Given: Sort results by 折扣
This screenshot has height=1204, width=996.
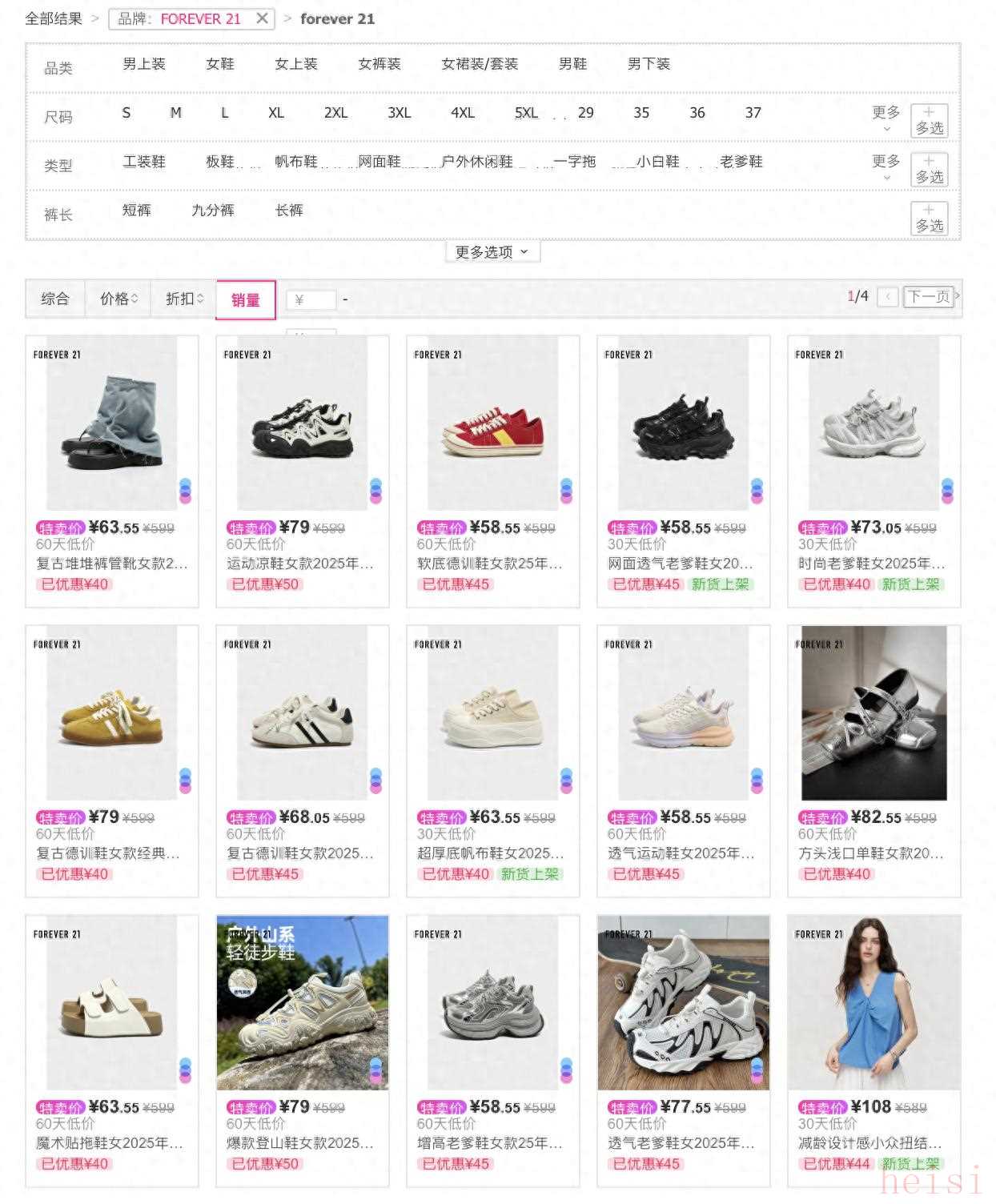Looking at the screenshot, I should 183,299.
